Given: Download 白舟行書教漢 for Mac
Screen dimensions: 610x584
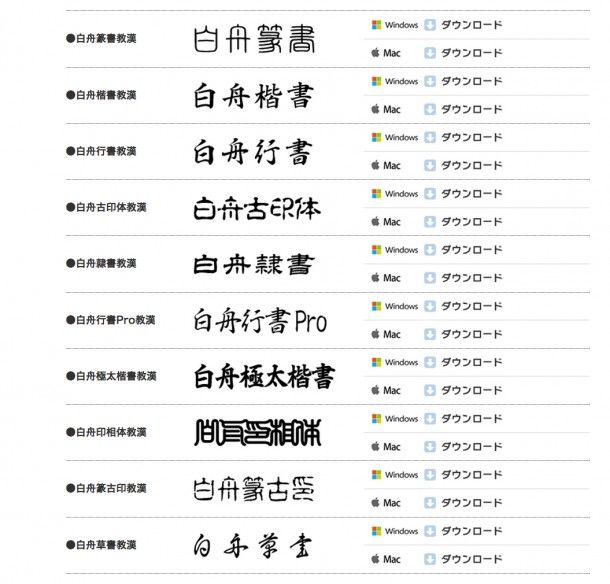Looking at the screenshot, I should click(x=463, y=165).
